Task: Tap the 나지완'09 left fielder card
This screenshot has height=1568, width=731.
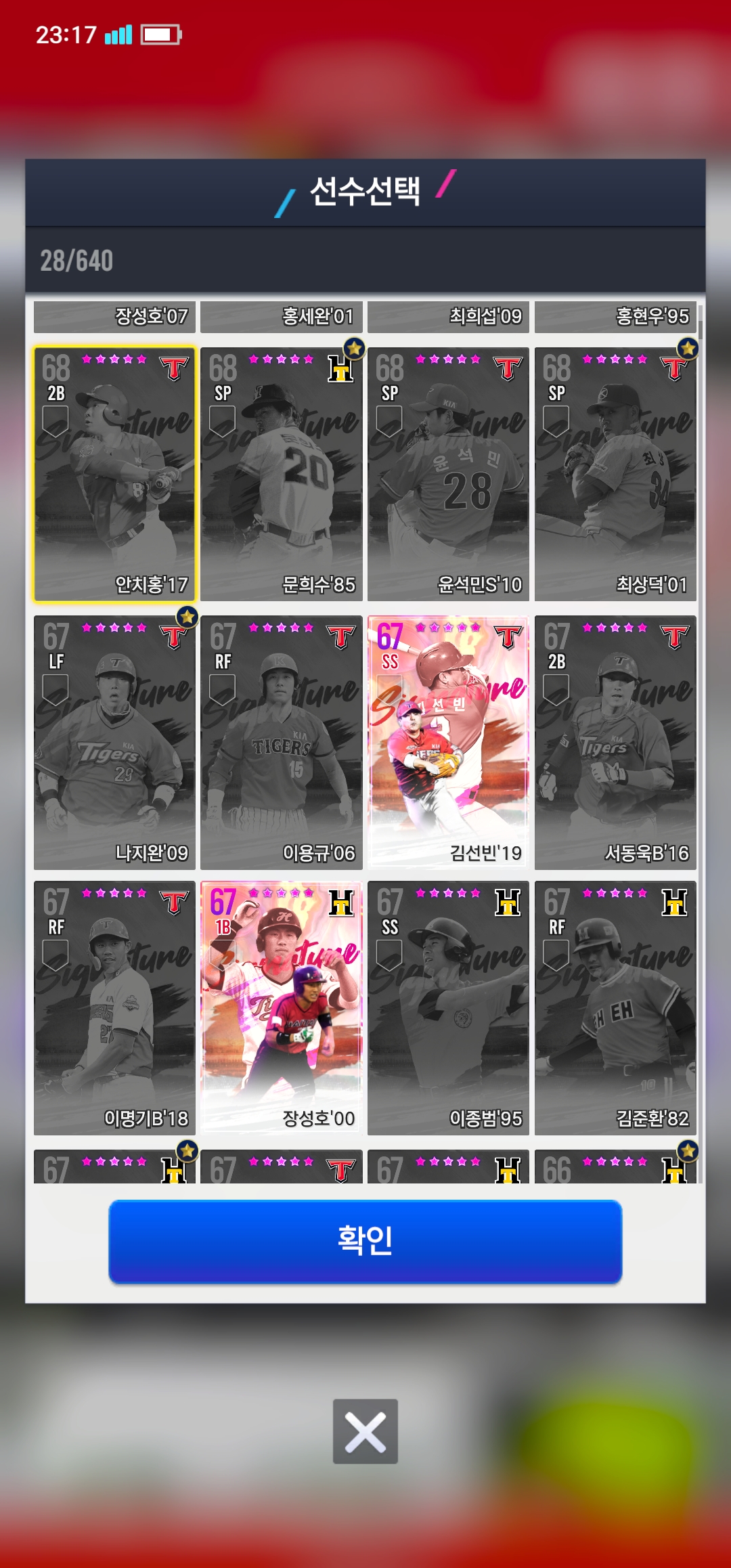Action: tap(115, 743)
